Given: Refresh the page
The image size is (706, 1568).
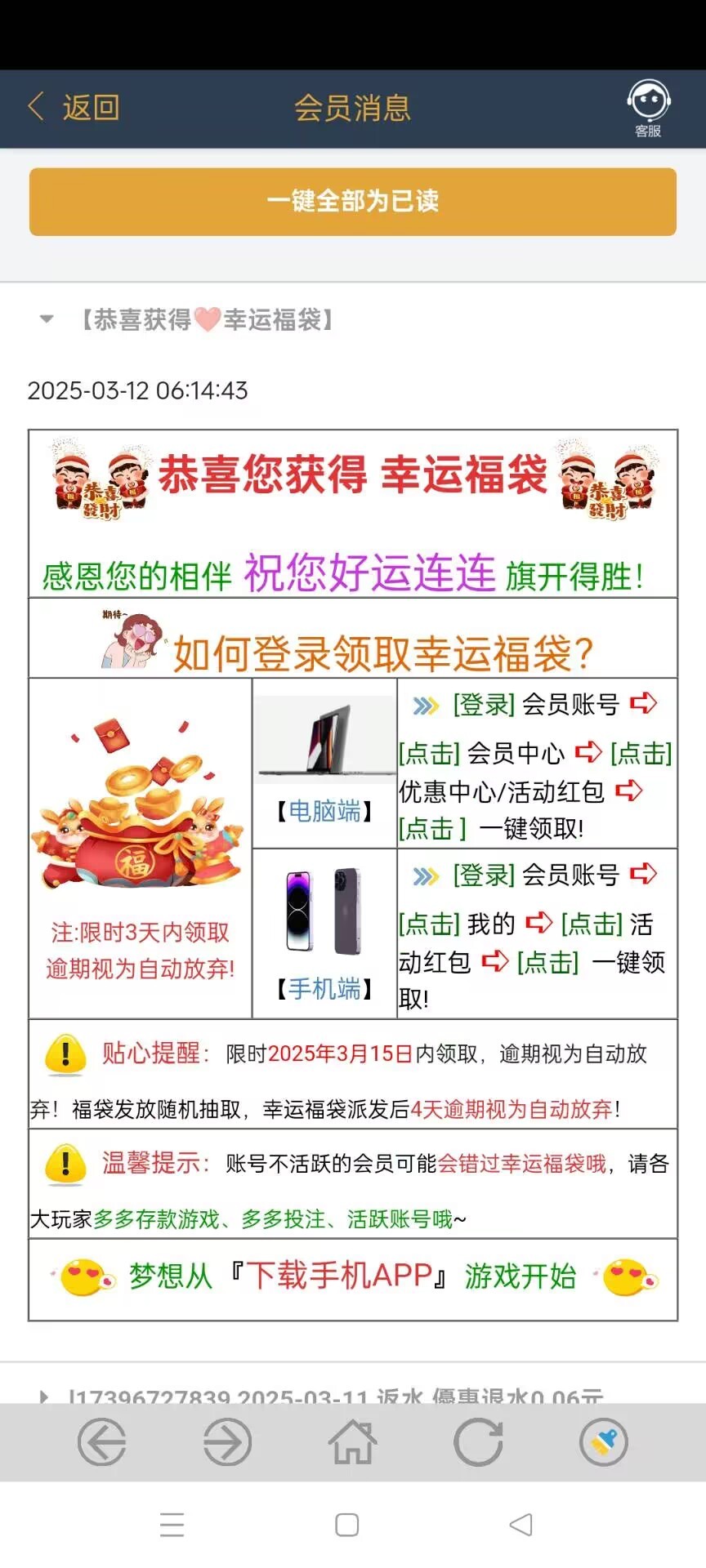Looking at the screenshot, I should 478,1442.
